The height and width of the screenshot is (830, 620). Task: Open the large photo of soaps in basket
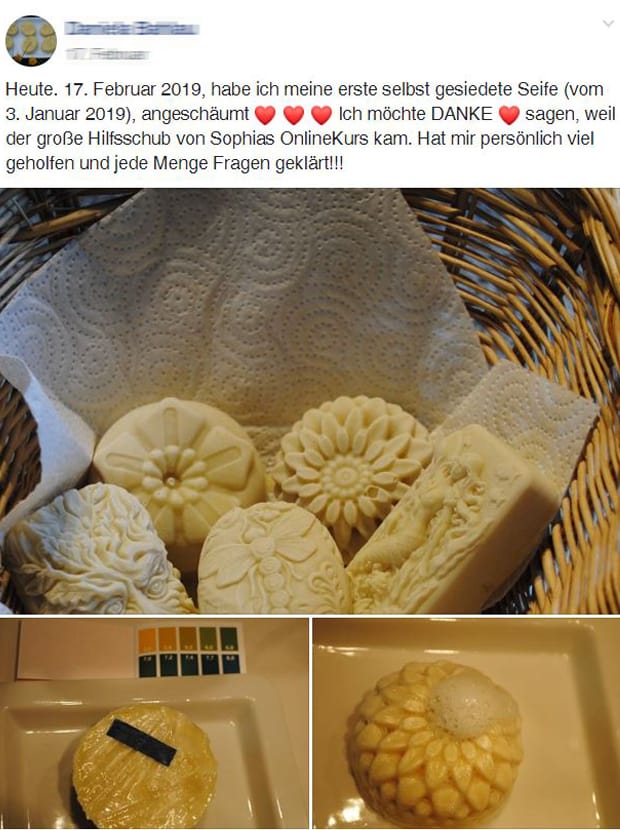[310, 400]
